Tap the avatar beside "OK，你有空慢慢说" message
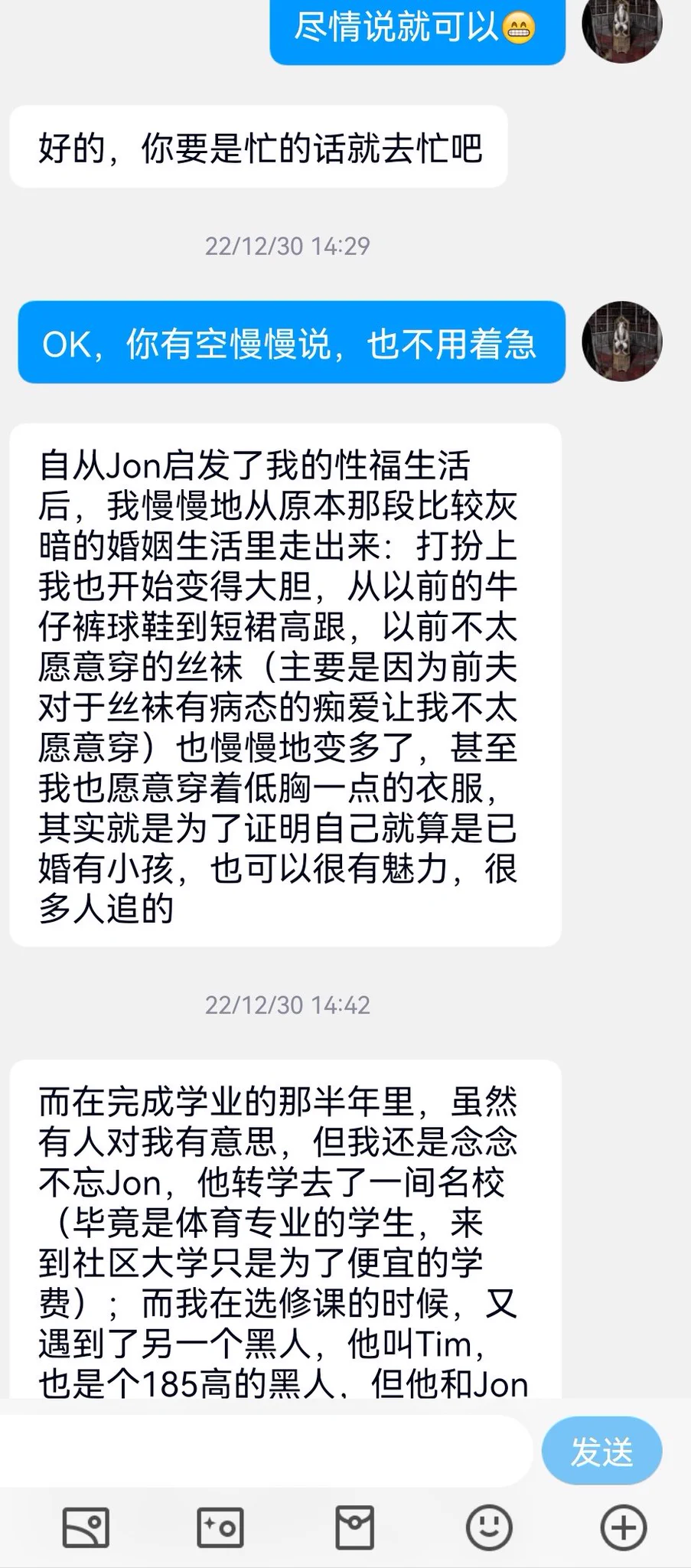The width and height of the screenshot is (691, 1568). (621, 341)
